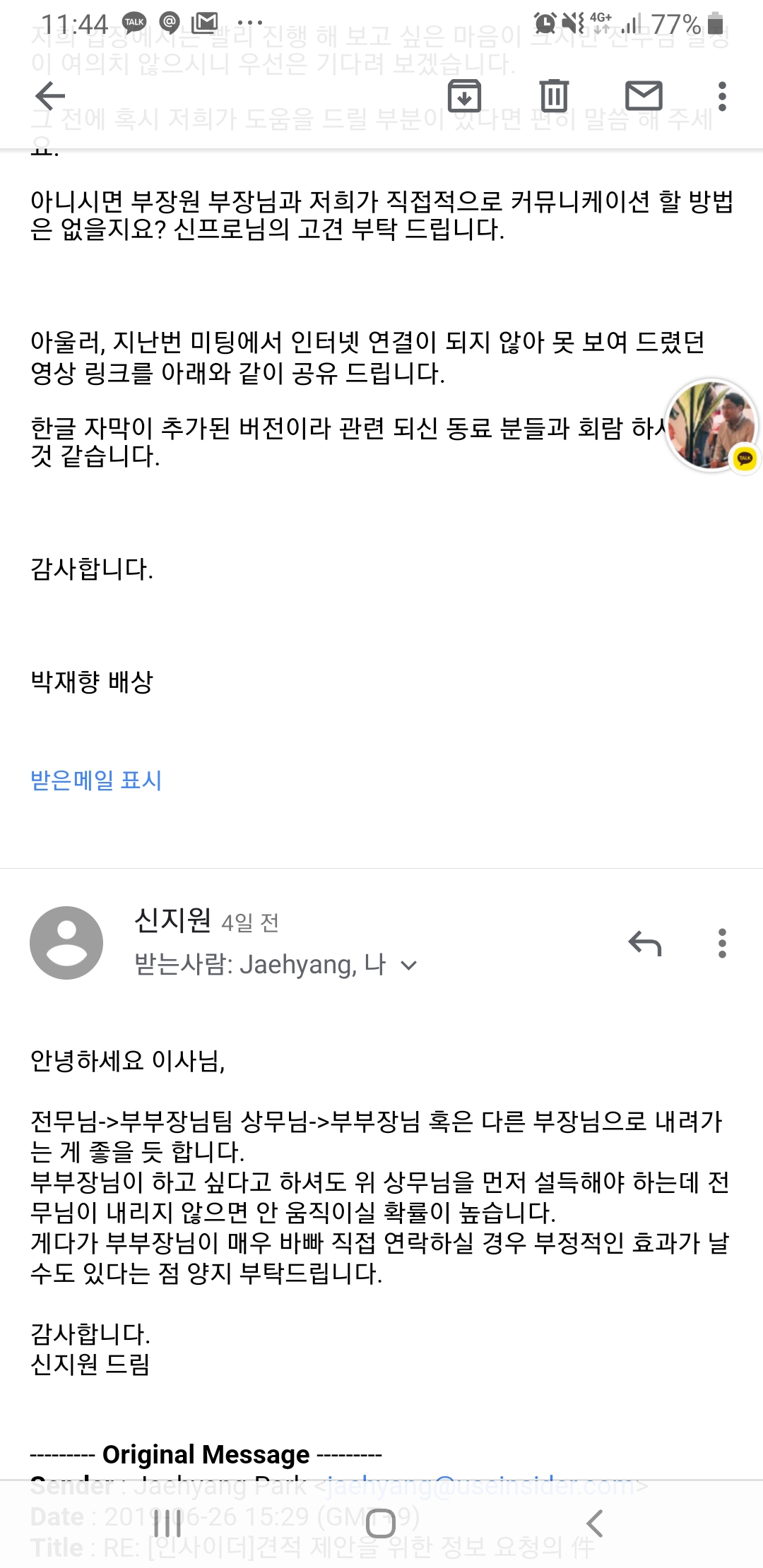763x1568 pixels.
Task: Show quoted mail via 받은메일 표시
Action: click(x=96, y=780)
